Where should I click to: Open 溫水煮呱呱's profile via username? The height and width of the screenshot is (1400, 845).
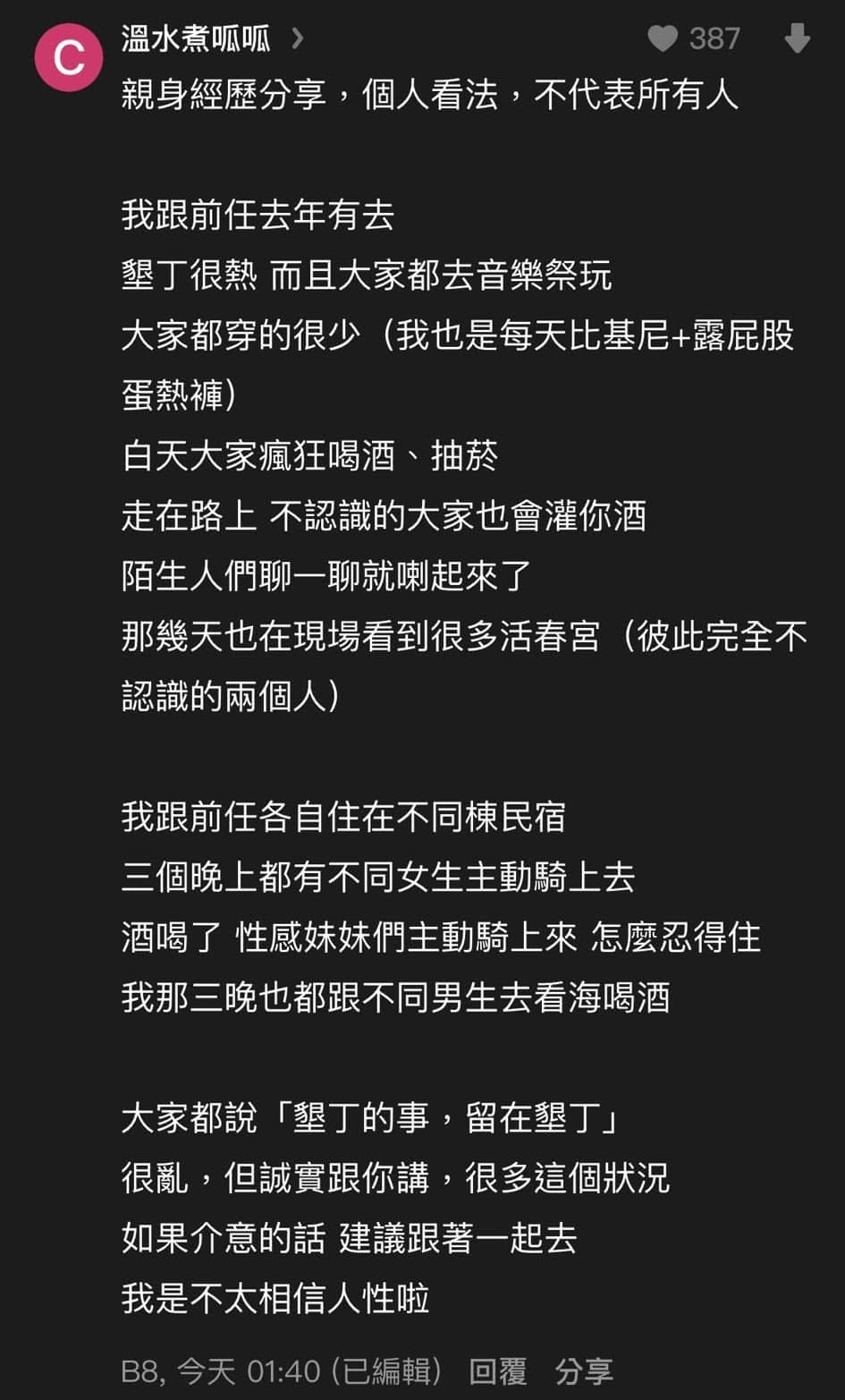[195, 38]
